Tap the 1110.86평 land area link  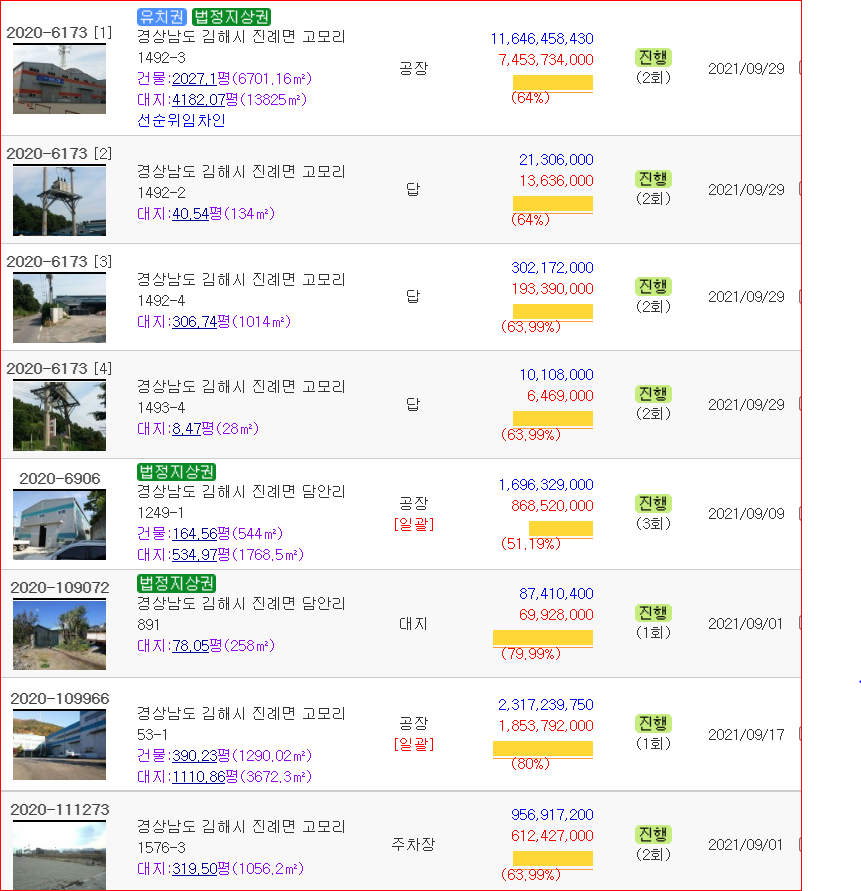(x=198, y=776)
